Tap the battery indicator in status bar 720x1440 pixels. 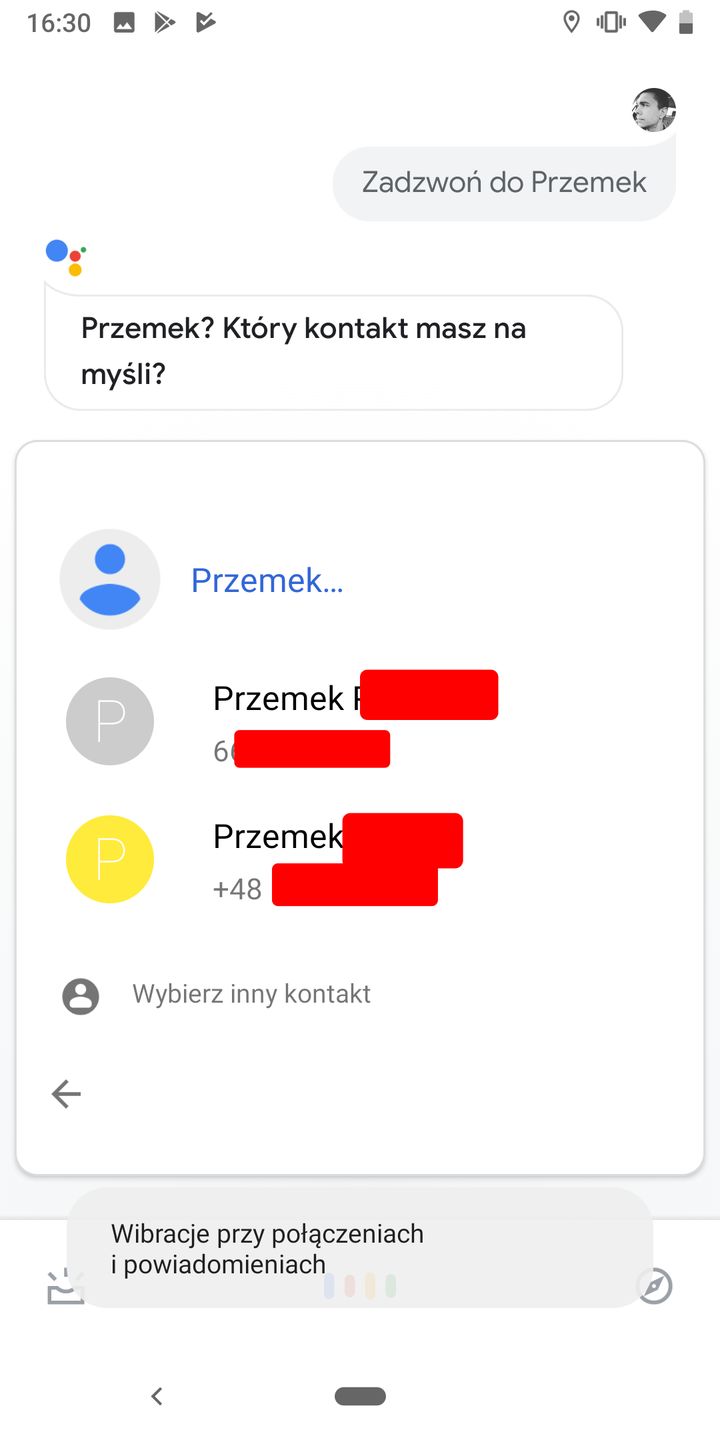[687, 21]
